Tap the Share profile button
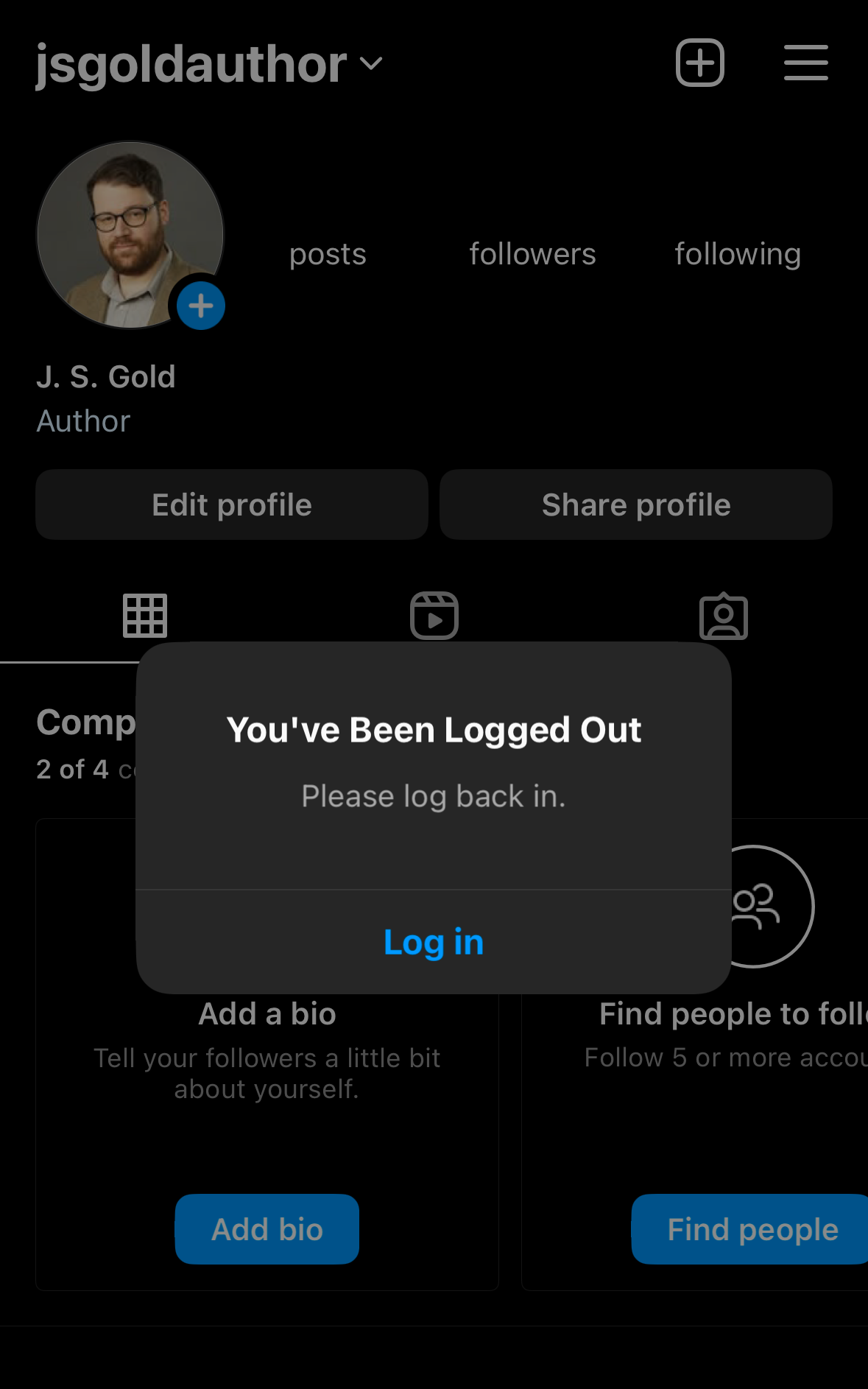Viewport: 868px width, 1389px height. pos(636,505)
